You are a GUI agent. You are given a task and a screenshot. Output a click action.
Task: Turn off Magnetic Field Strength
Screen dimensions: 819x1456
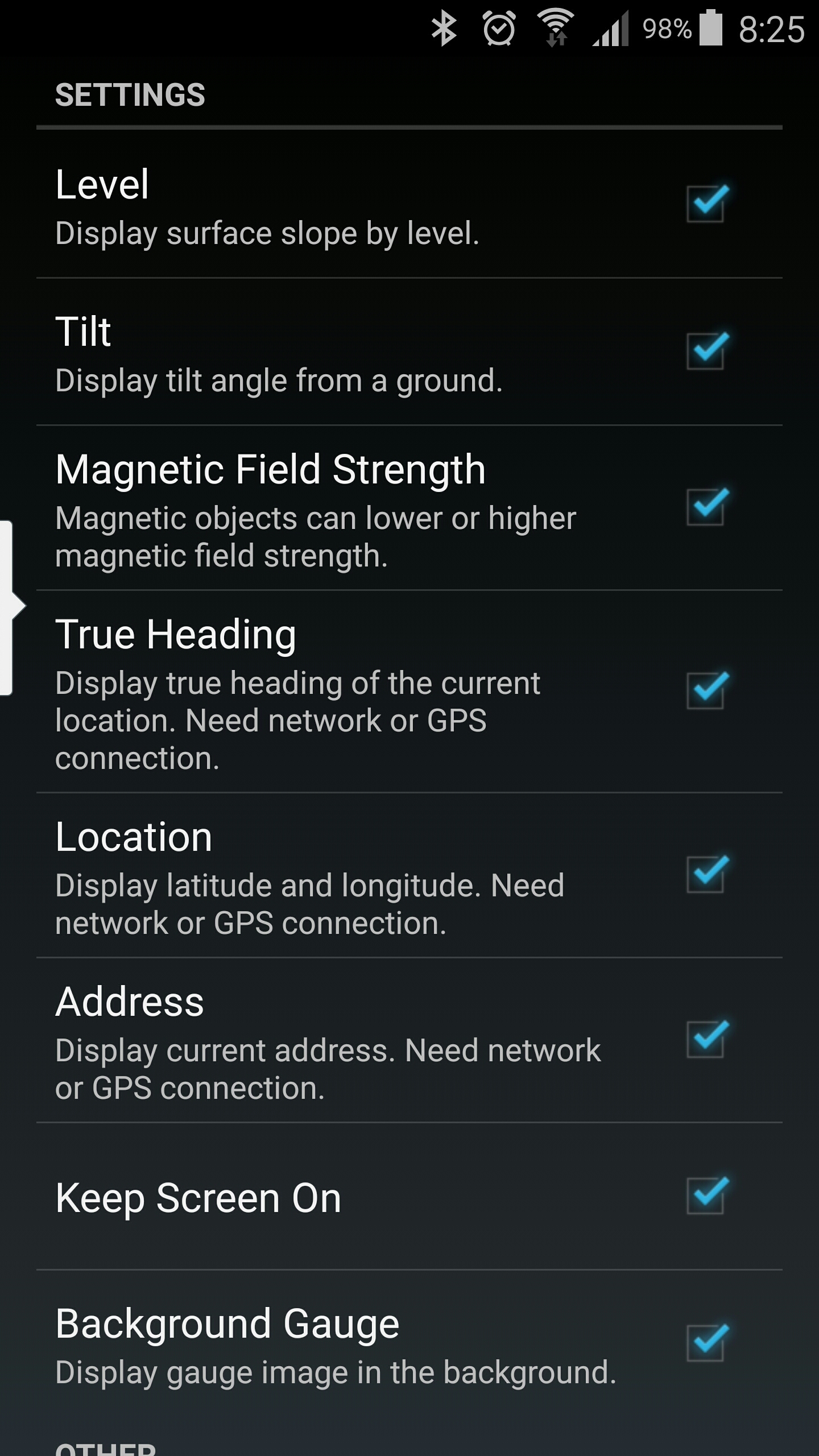pyautogui.click(x=705, y=507)
